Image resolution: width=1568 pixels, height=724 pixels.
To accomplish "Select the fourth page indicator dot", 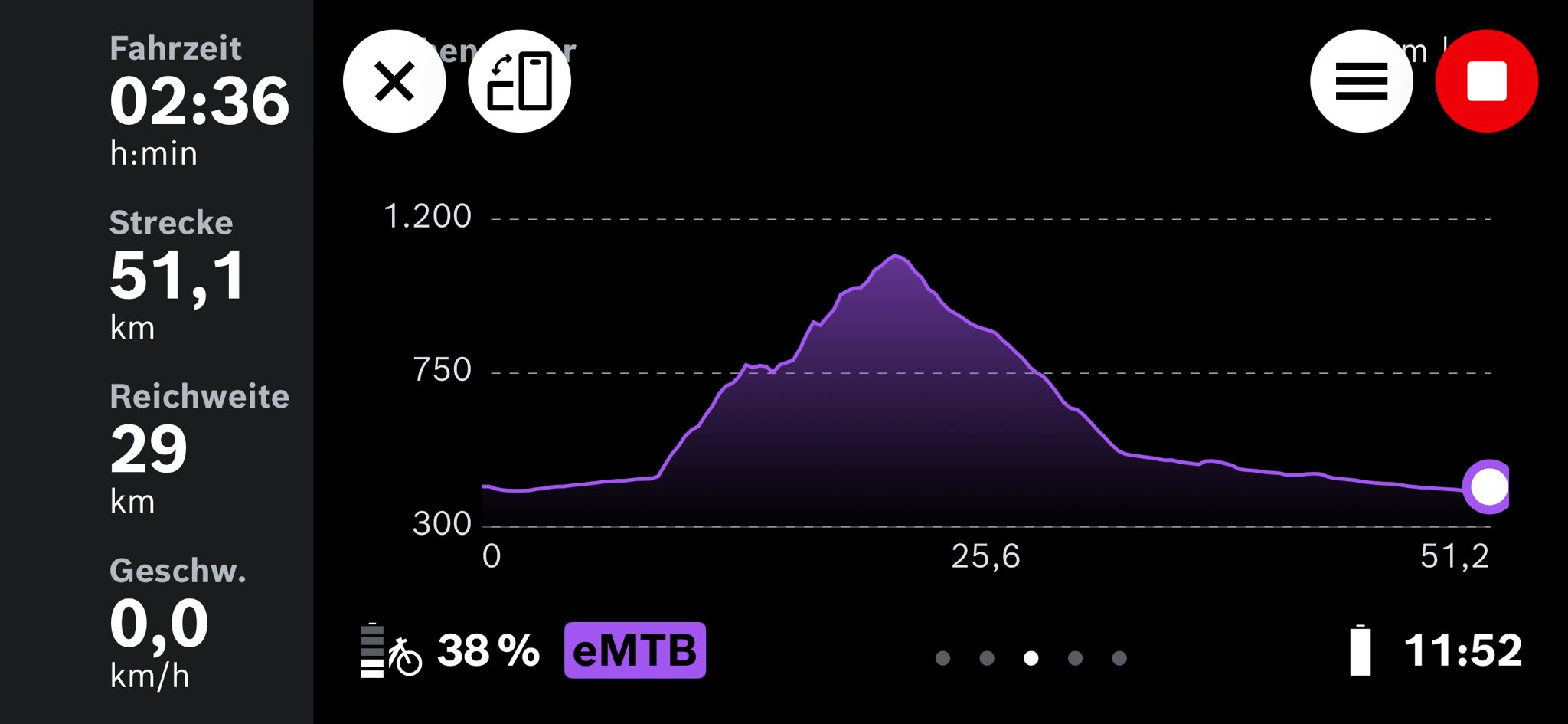I will tap(1075, 658).
